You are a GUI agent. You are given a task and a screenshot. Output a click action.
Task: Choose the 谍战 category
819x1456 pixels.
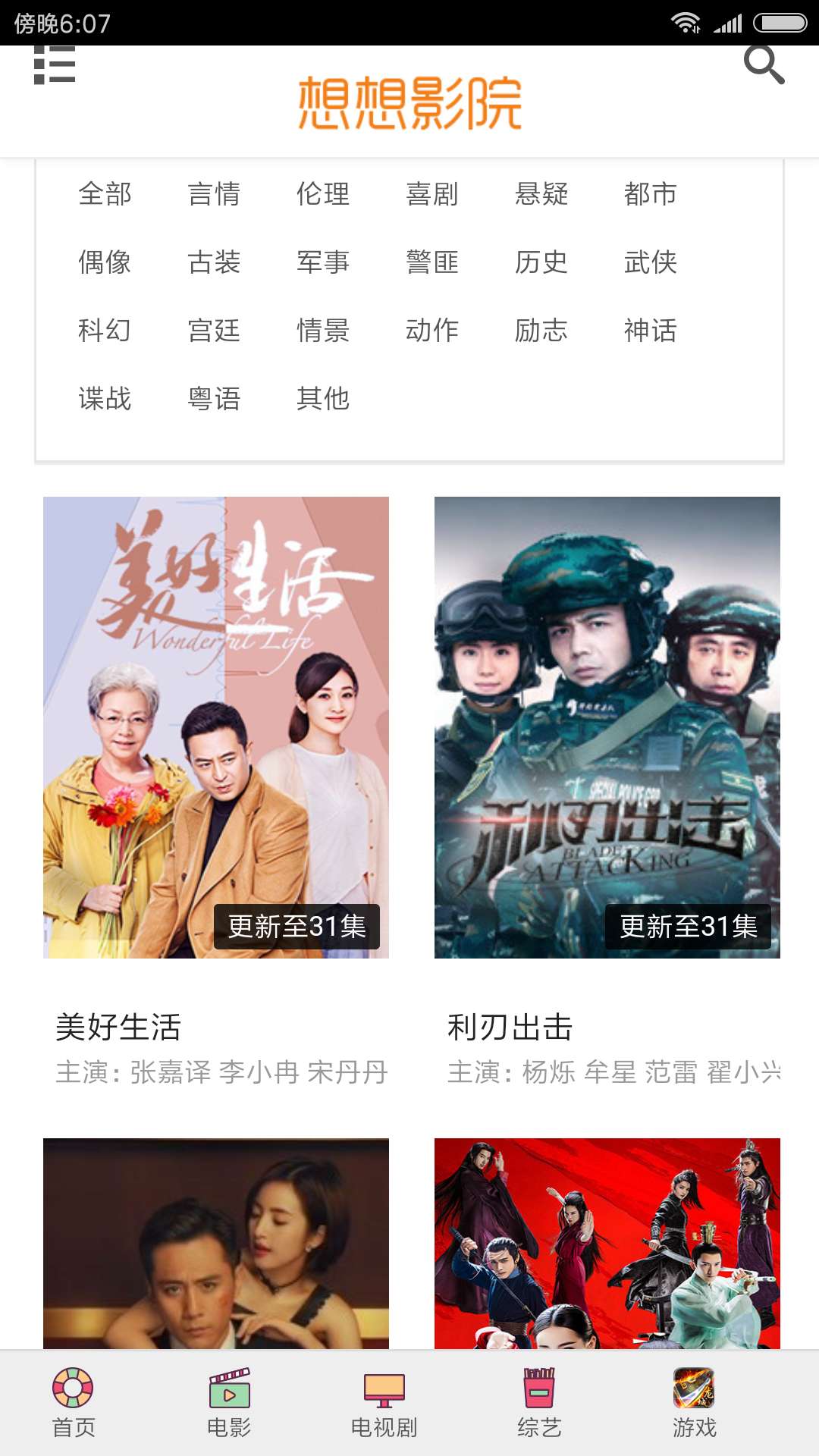105,399
